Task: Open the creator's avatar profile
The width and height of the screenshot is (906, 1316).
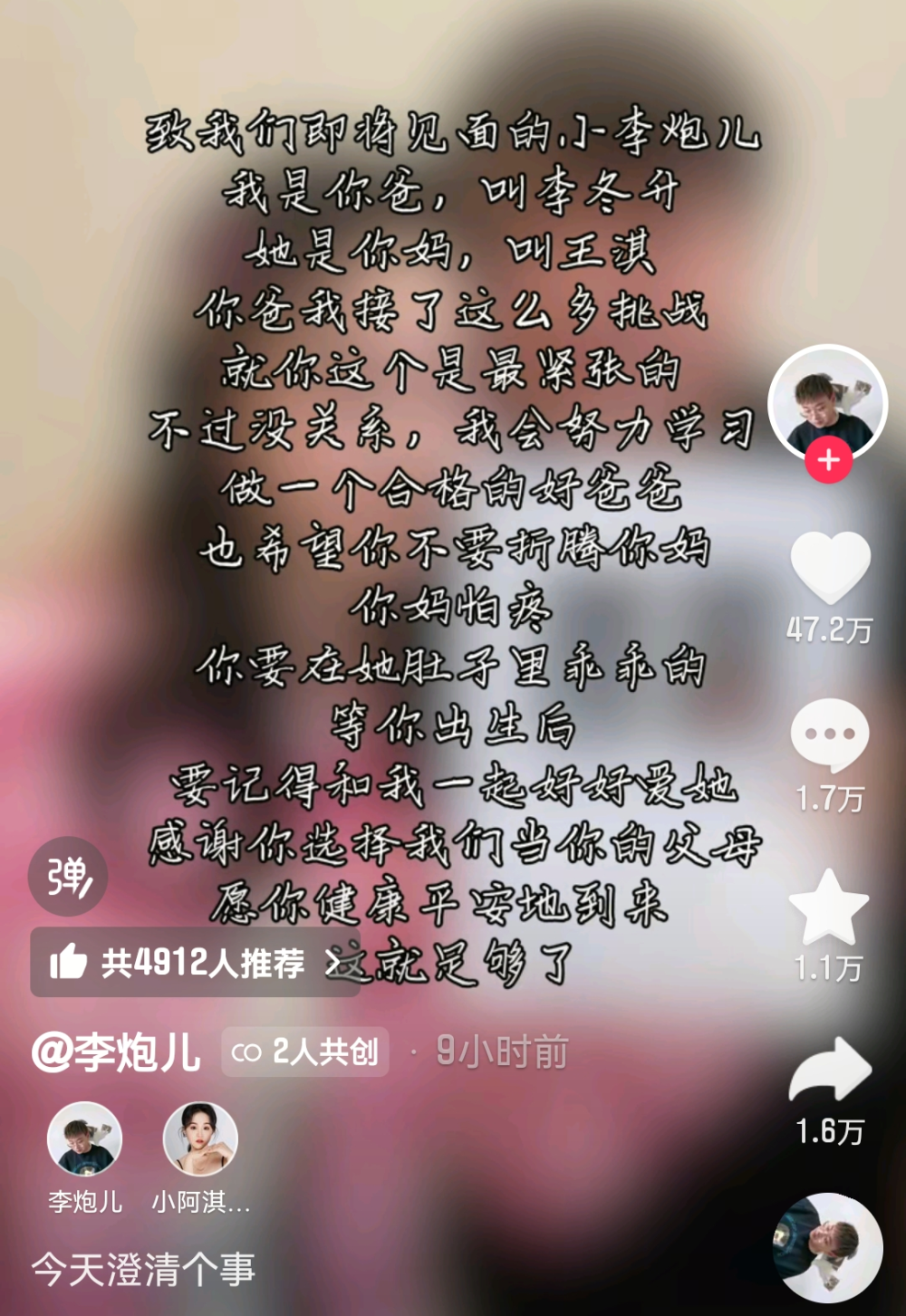Action: tap(827, 401)
